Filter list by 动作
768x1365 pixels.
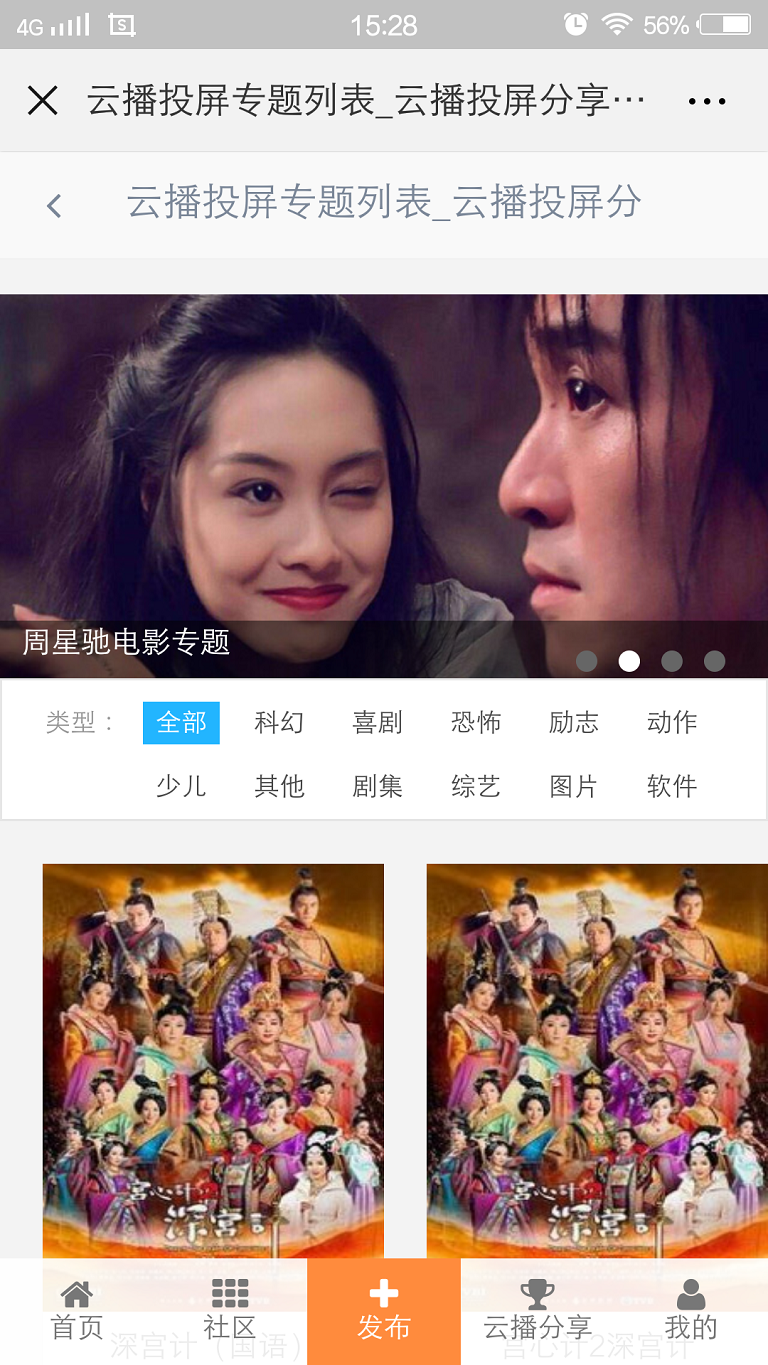pos(671,723)
